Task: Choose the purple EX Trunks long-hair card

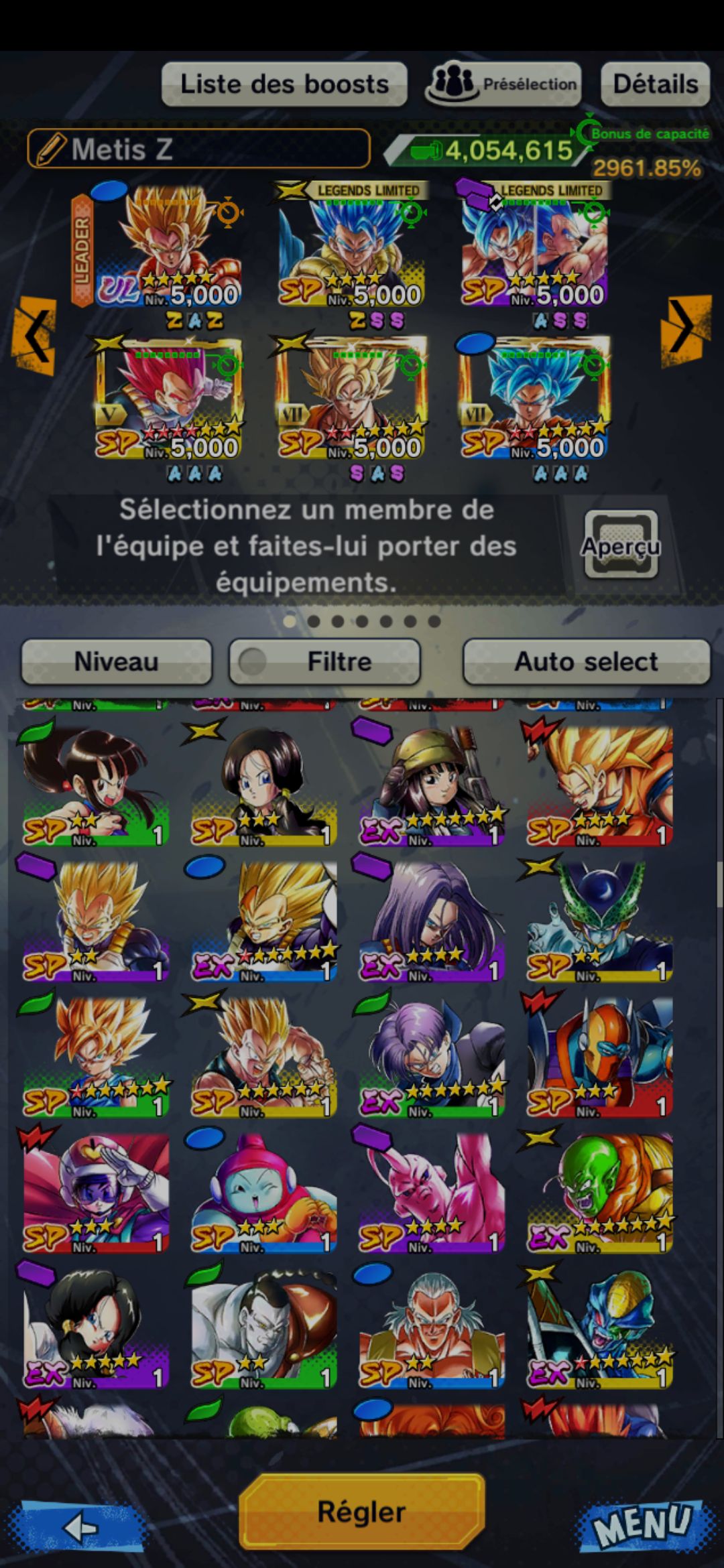Action: click(x=432, y=919)
